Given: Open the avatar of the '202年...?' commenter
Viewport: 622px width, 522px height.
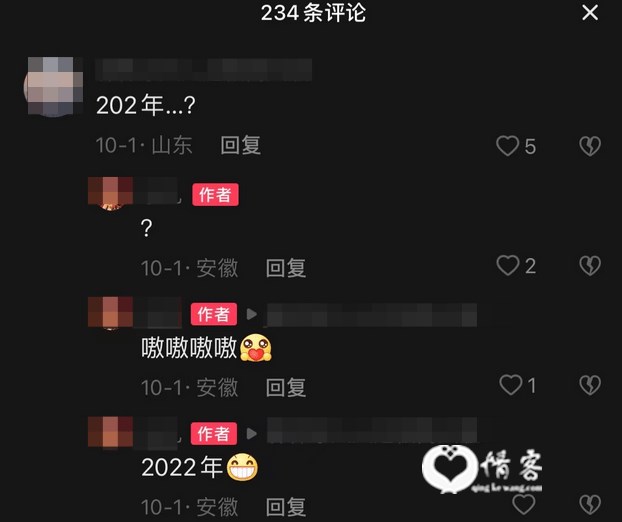Looking at the screenshot, I should point(50,85).
